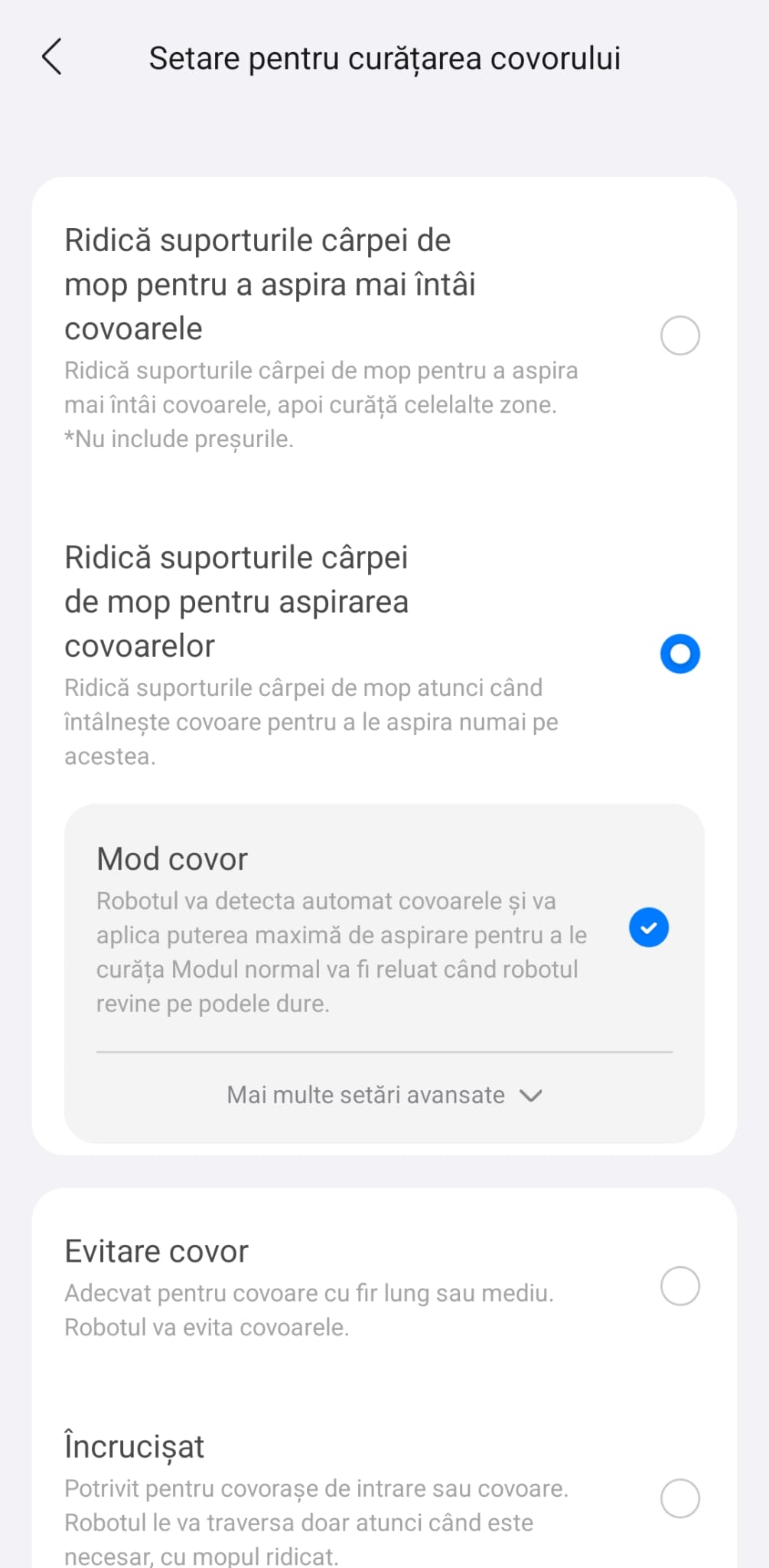This screenshot has width=769, height=1568.
Task: Expand Mai multe setări avansate
Action: pyautogui.click(x=384, y=1095)
